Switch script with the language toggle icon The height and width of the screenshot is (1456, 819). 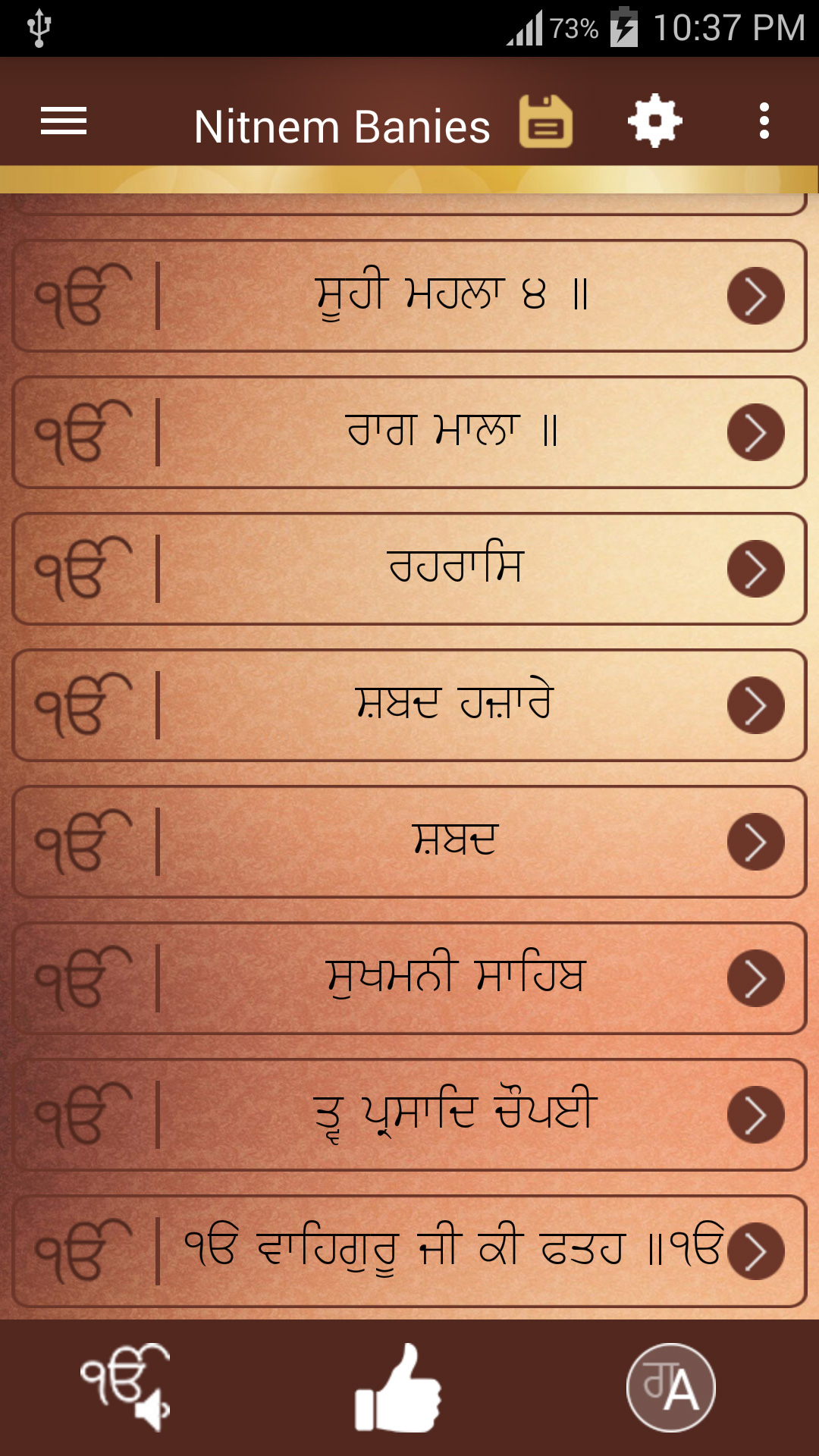pyautogui.click(x=671, y=1388)
